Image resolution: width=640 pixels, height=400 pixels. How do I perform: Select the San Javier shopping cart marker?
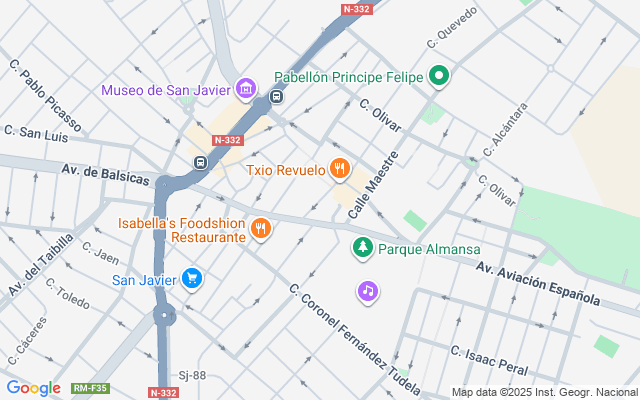[193, 279]
